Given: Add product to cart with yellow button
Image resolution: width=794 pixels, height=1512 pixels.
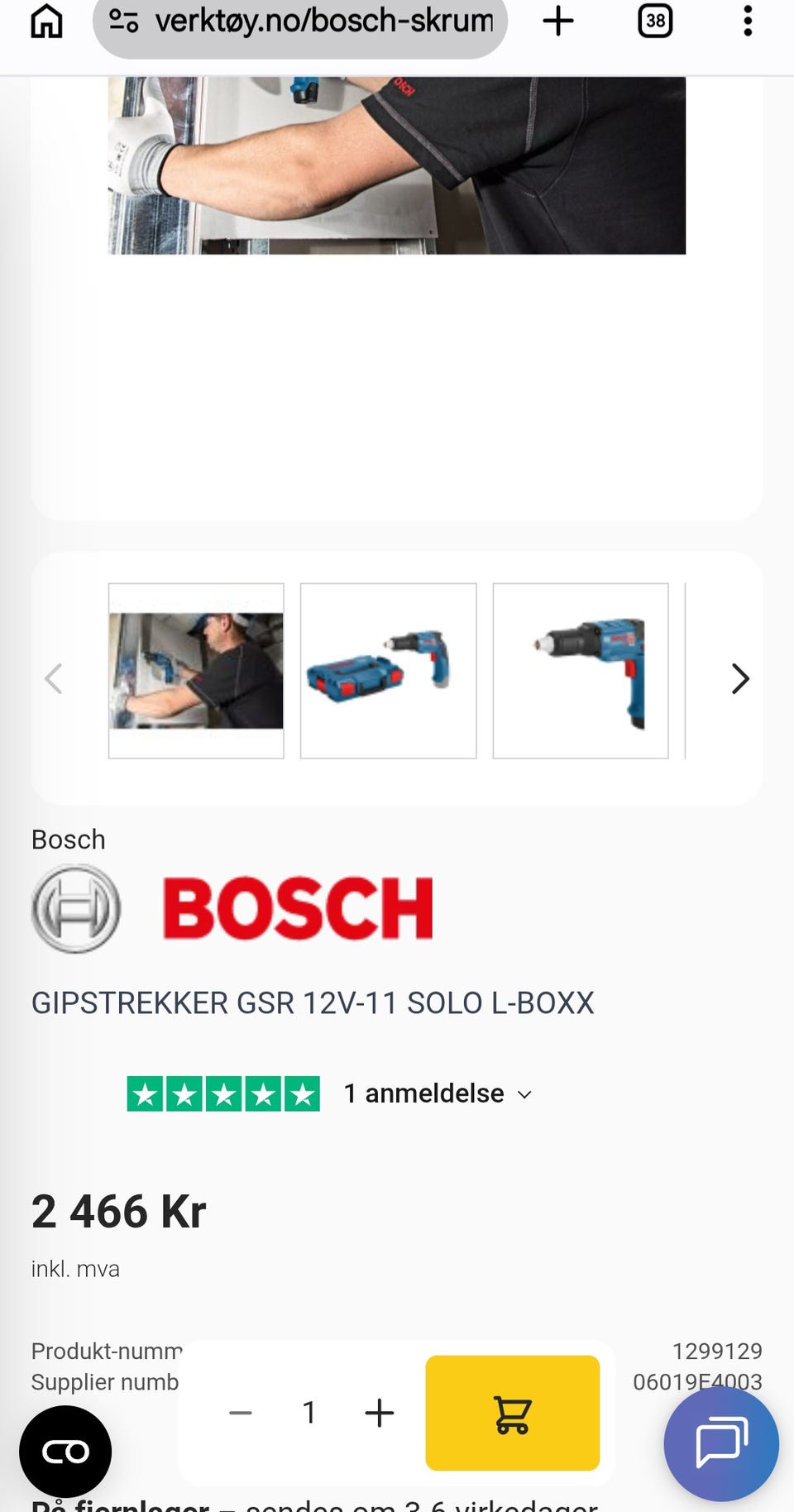Looking at the screenshot, I should click(513, 1413).
